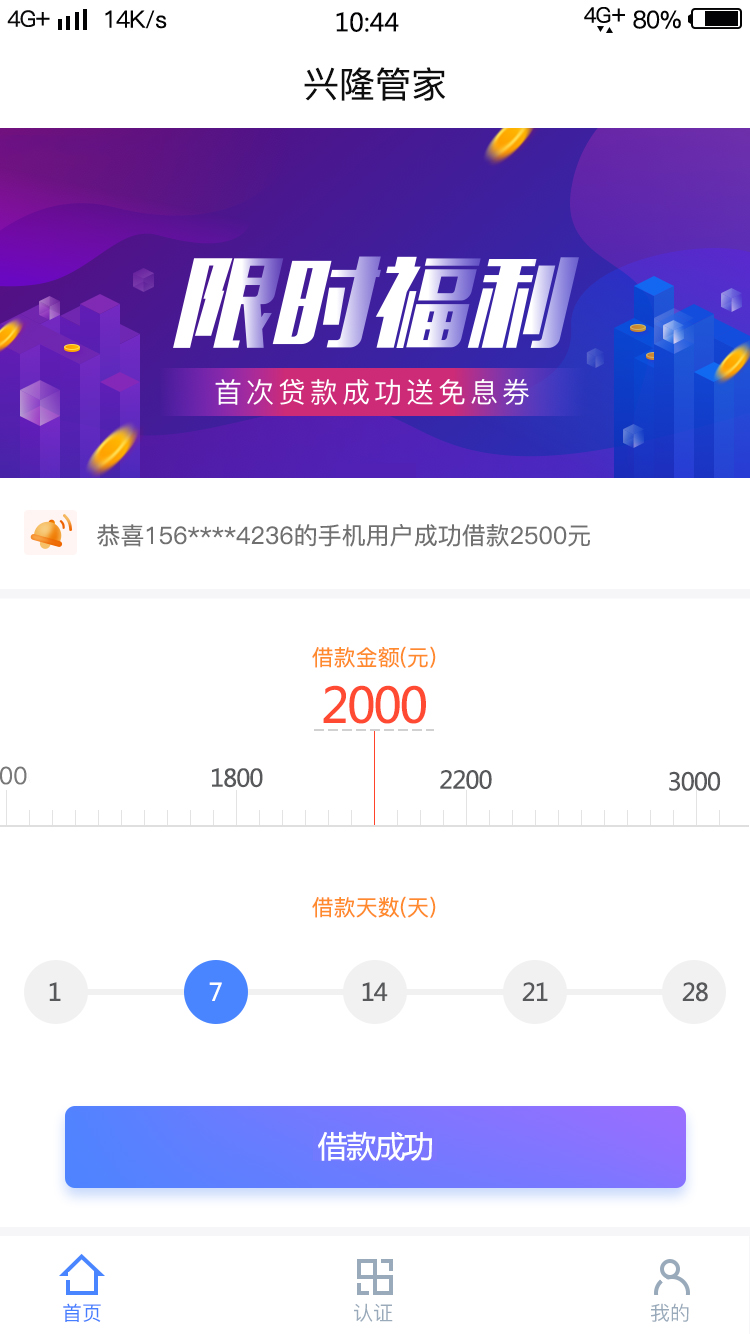Select the 7 day loan term
Screen dimensions: 750x1334
[x=215, y=992]
